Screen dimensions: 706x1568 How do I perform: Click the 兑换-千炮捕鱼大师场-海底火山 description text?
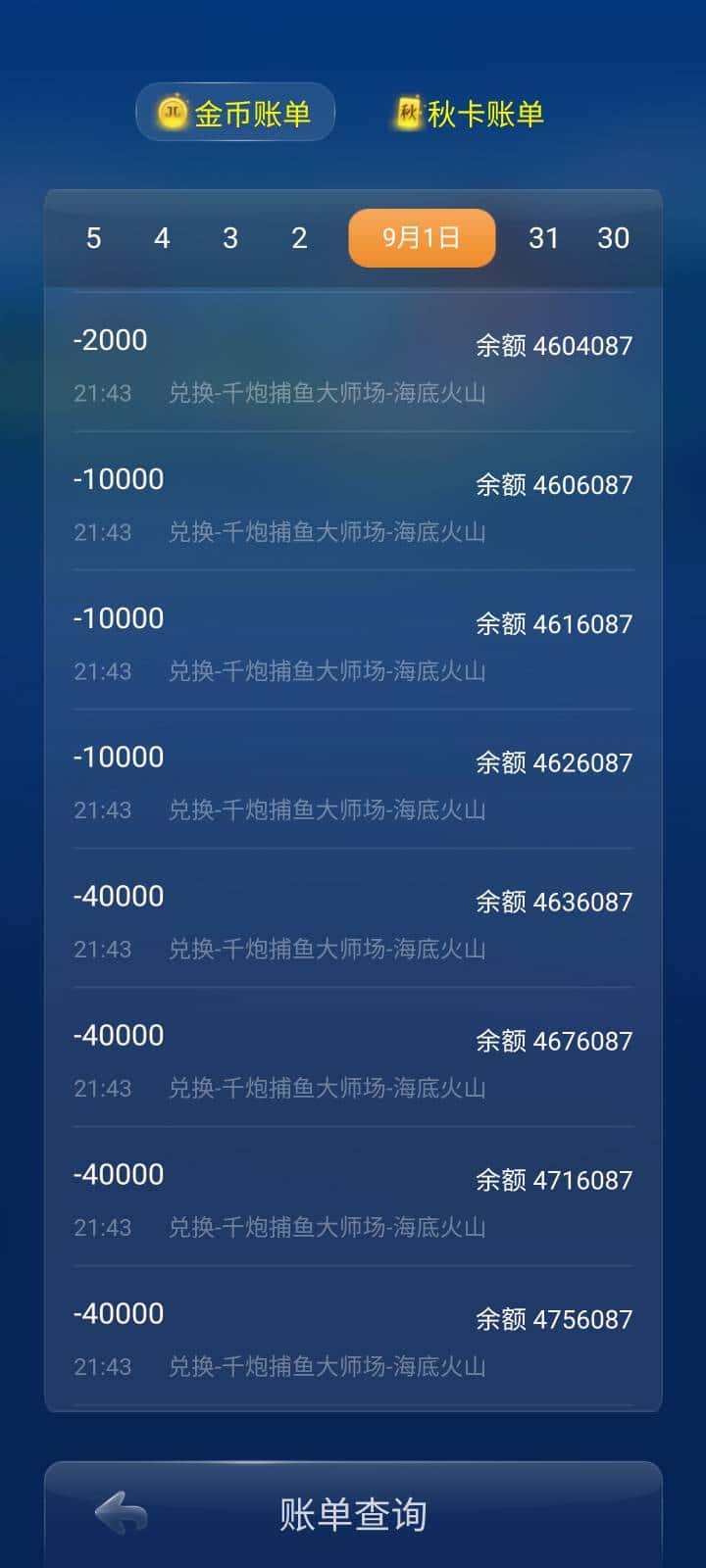(x=328, y=394)
